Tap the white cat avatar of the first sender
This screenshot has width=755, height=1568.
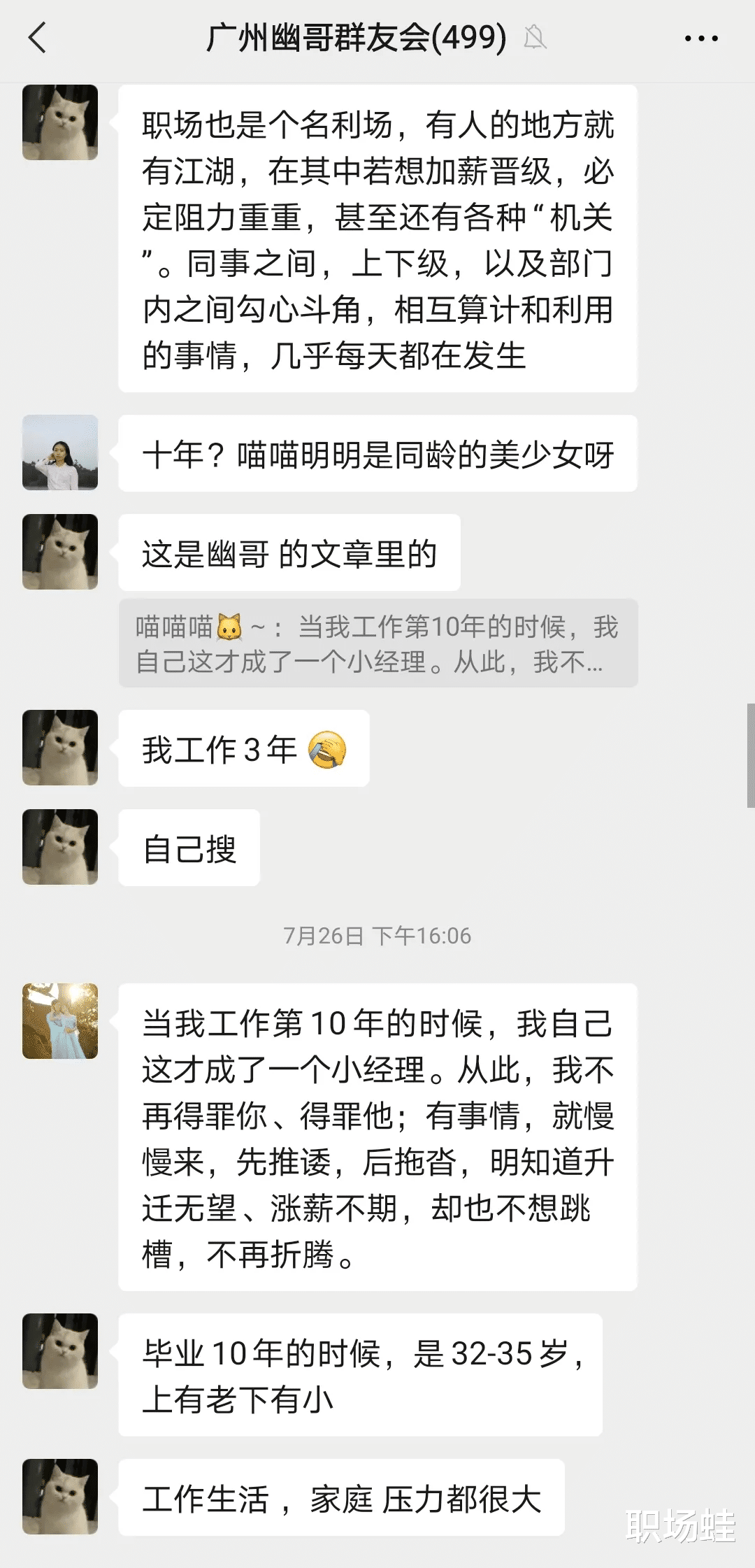tap(59, 122)
